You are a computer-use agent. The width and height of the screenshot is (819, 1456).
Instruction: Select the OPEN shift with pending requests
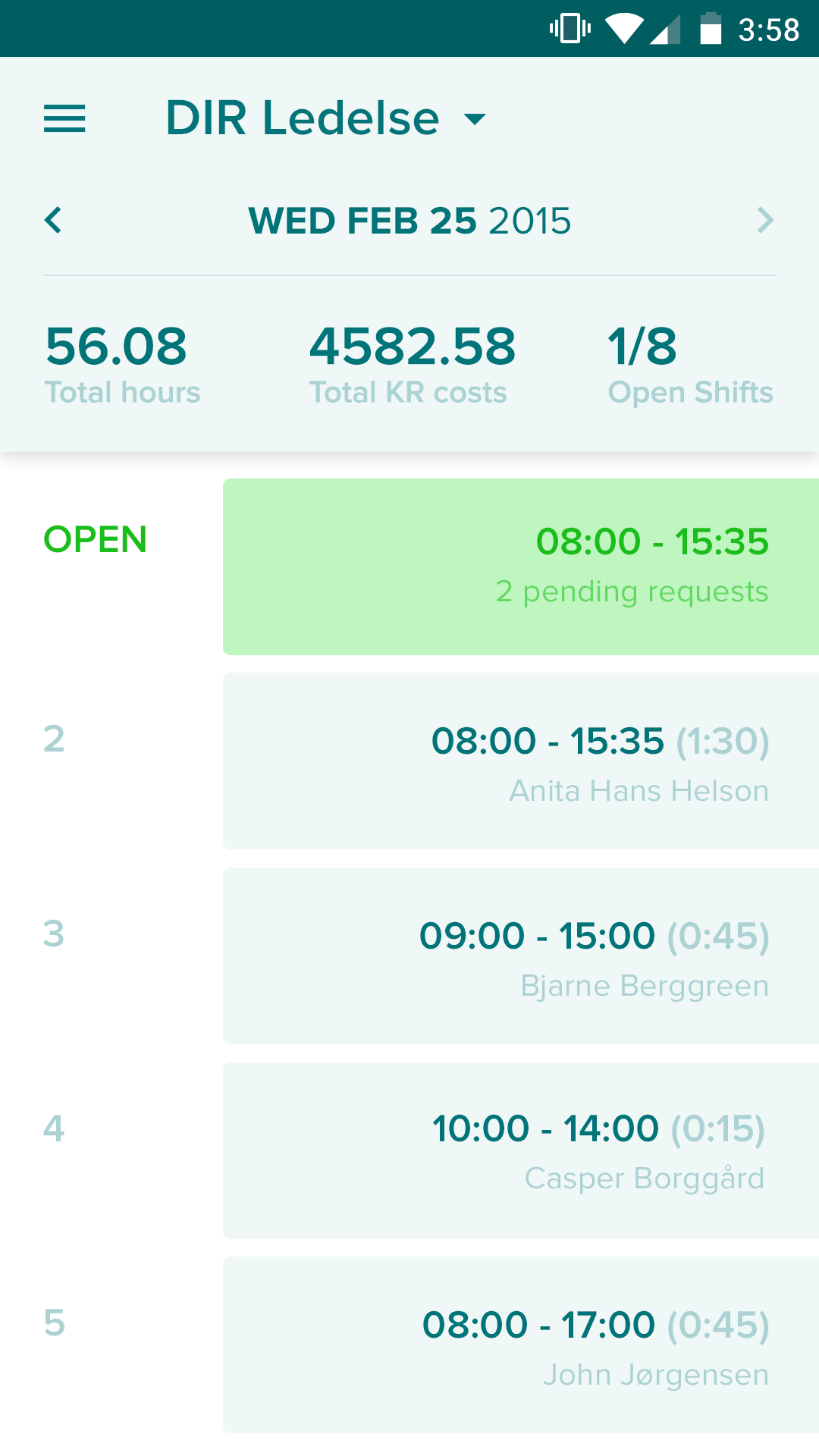pos(520,566)
